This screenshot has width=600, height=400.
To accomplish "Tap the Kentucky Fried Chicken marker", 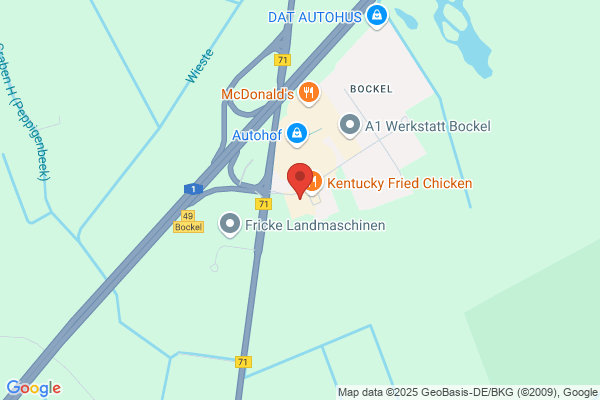I will [x=315, y=183].
